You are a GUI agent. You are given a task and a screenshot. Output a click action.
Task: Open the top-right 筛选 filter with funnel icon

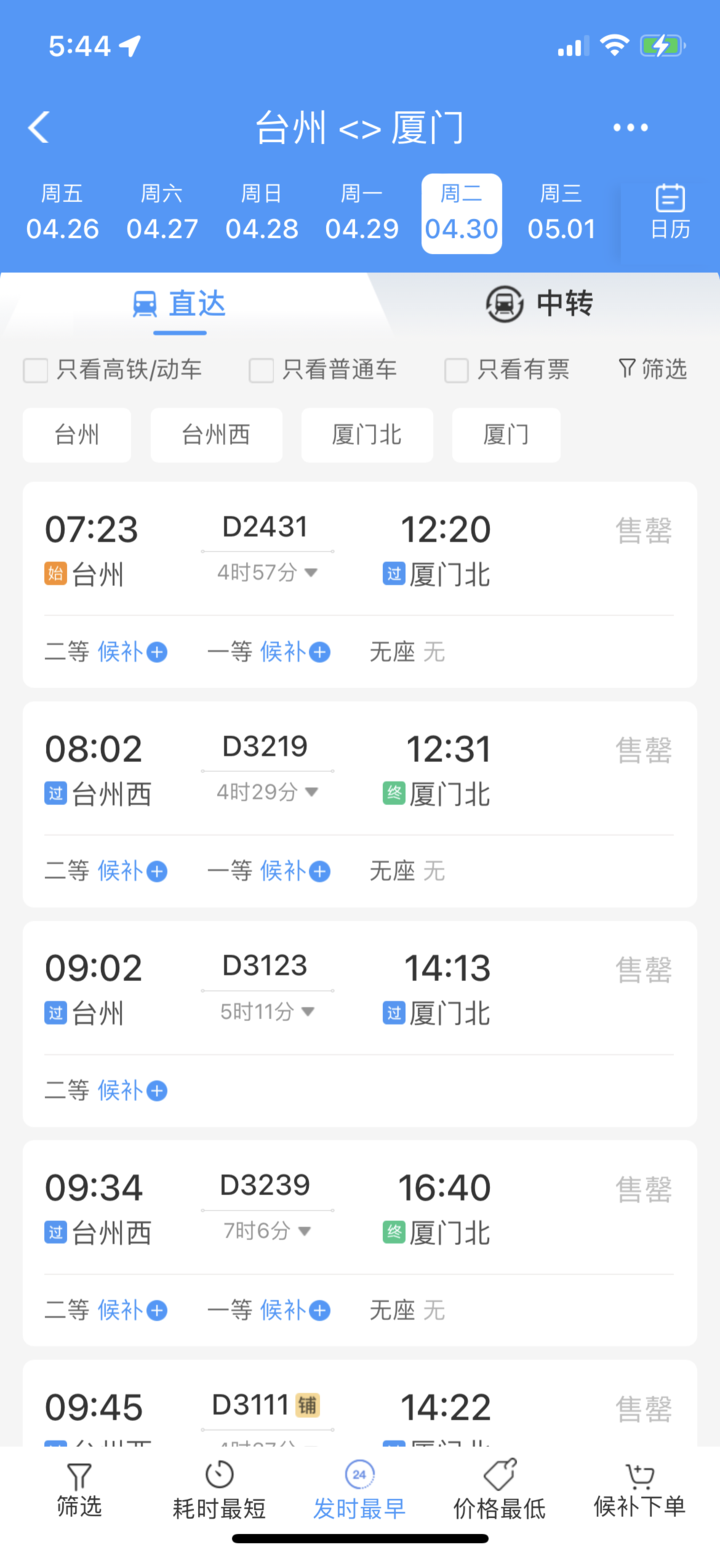(652, 369)
